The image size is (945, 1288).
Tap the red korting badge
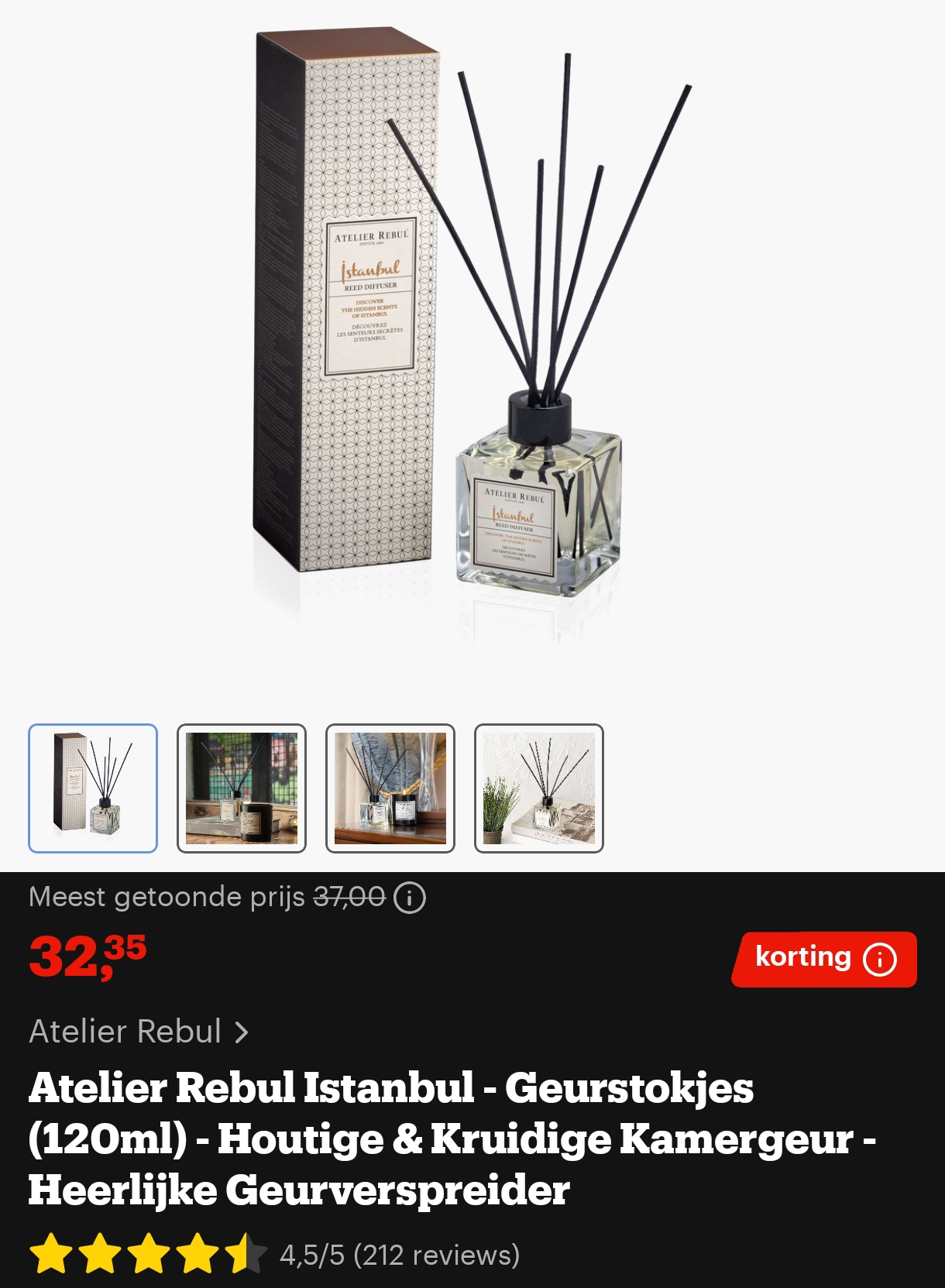[824, 959]
